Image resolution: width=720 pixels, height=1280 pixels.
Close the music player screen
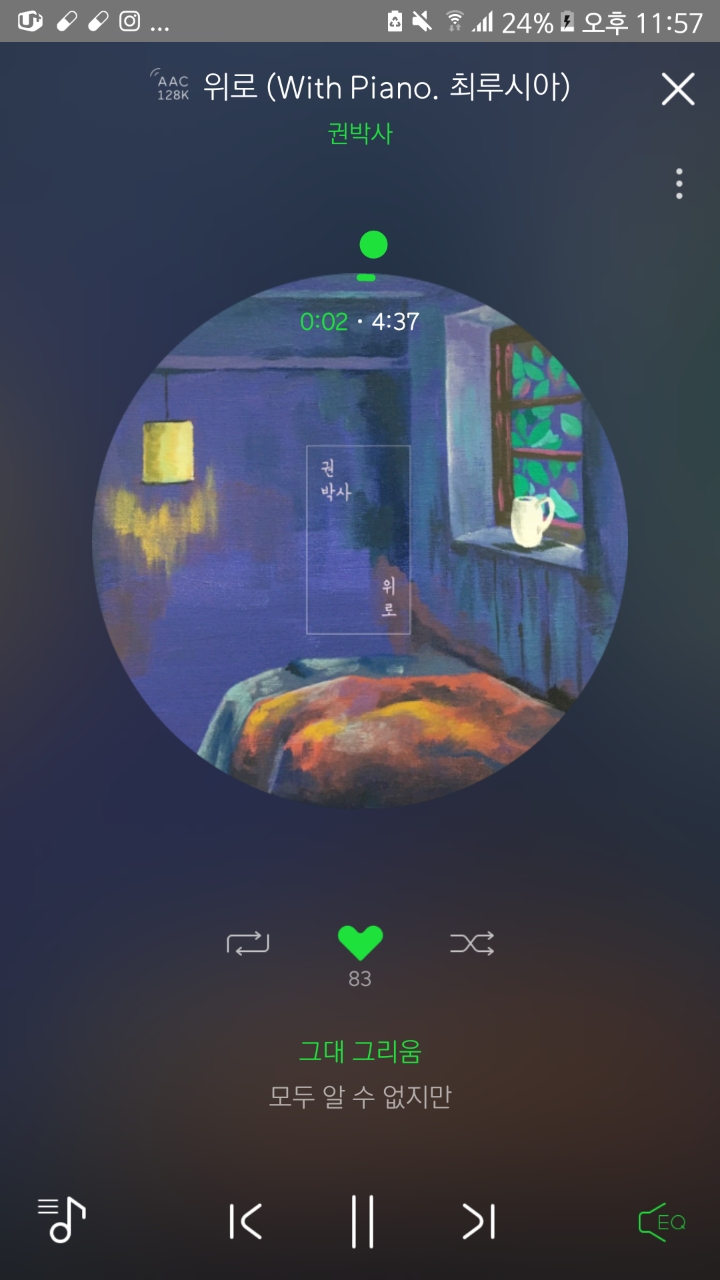[x=677, y=90]
